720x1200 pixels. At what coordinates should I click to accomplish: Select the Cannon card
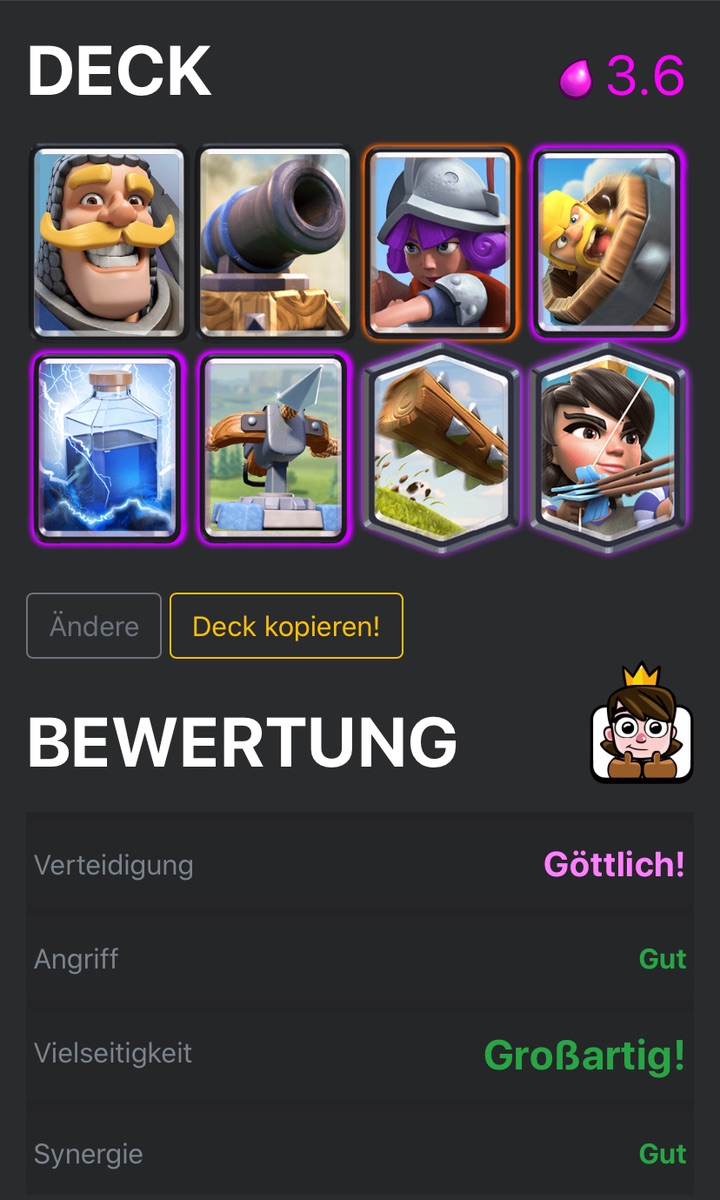pyautogui.click(x=274, y=242)
